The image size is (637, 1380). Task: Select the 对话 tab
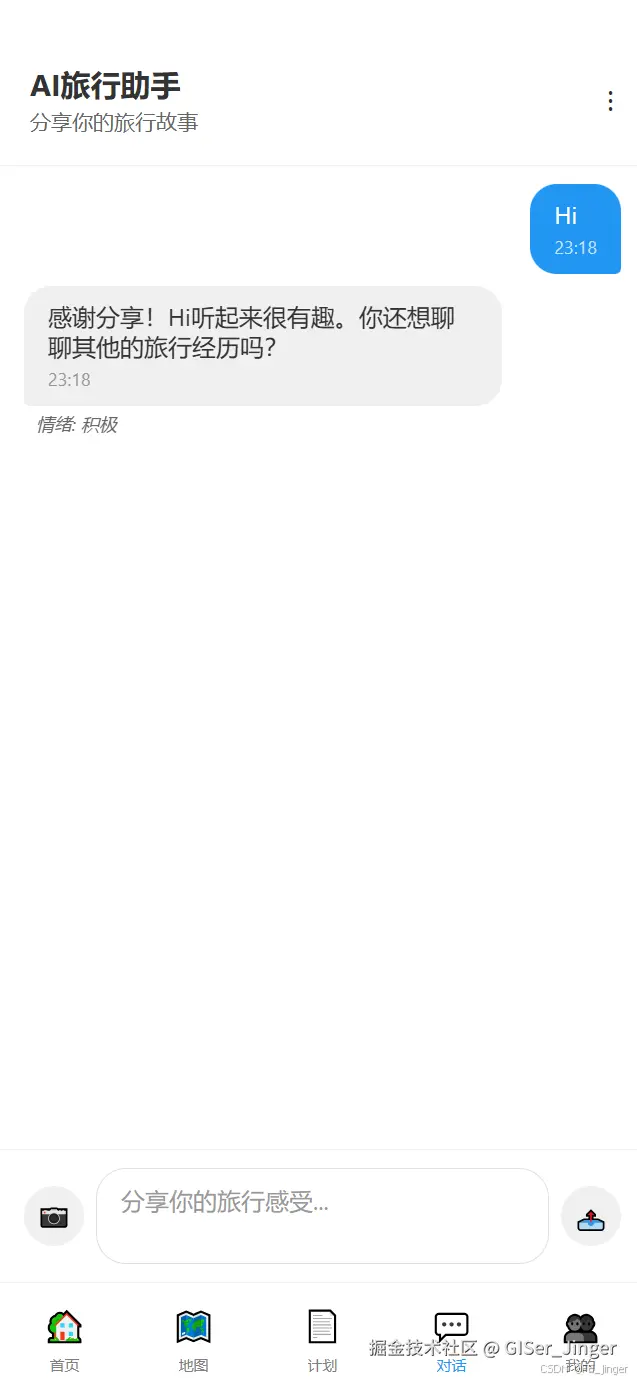pos(451,1341)
